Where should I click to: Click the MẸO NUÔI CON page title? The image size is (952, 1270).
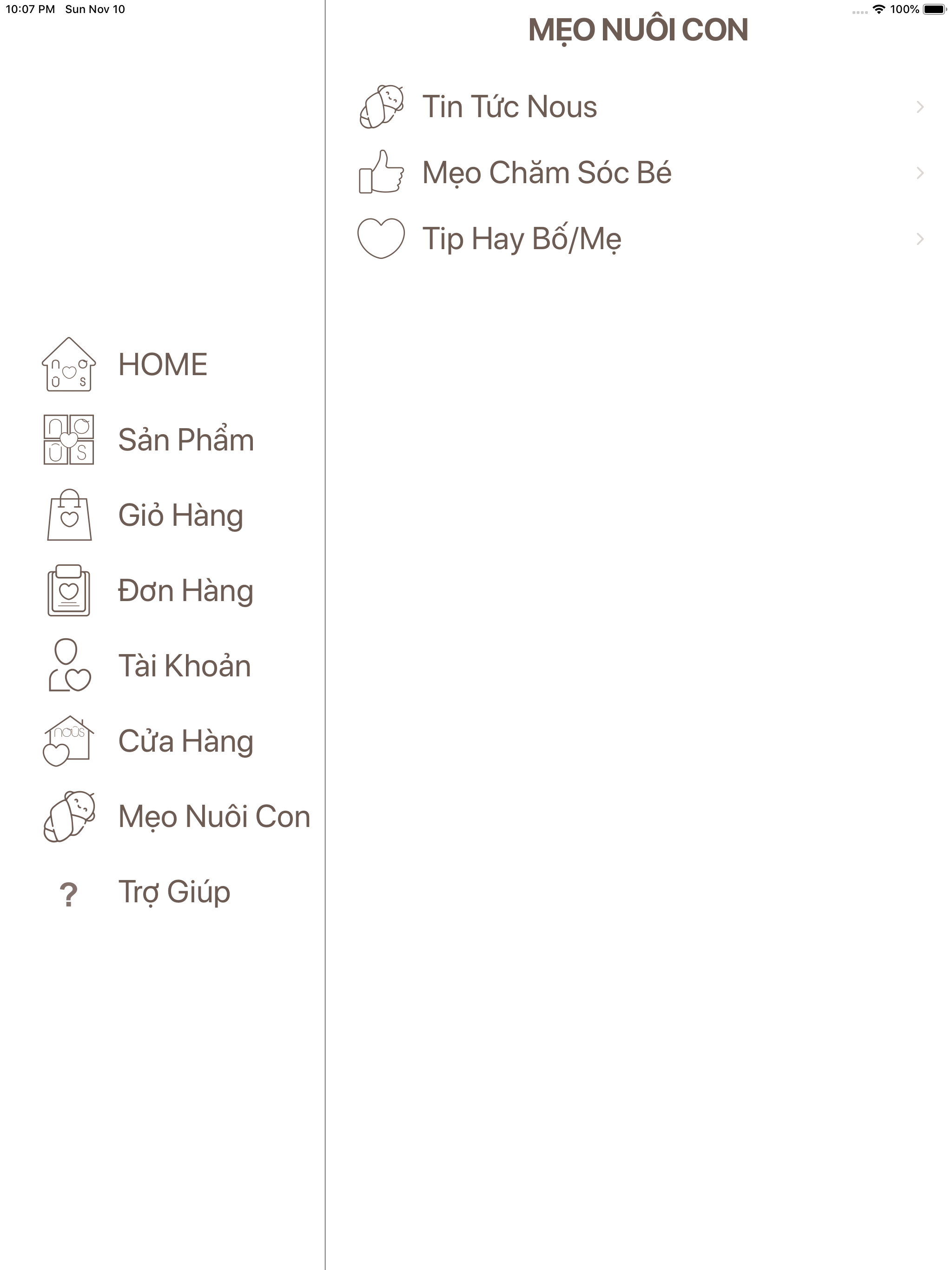tap(638, 30)
